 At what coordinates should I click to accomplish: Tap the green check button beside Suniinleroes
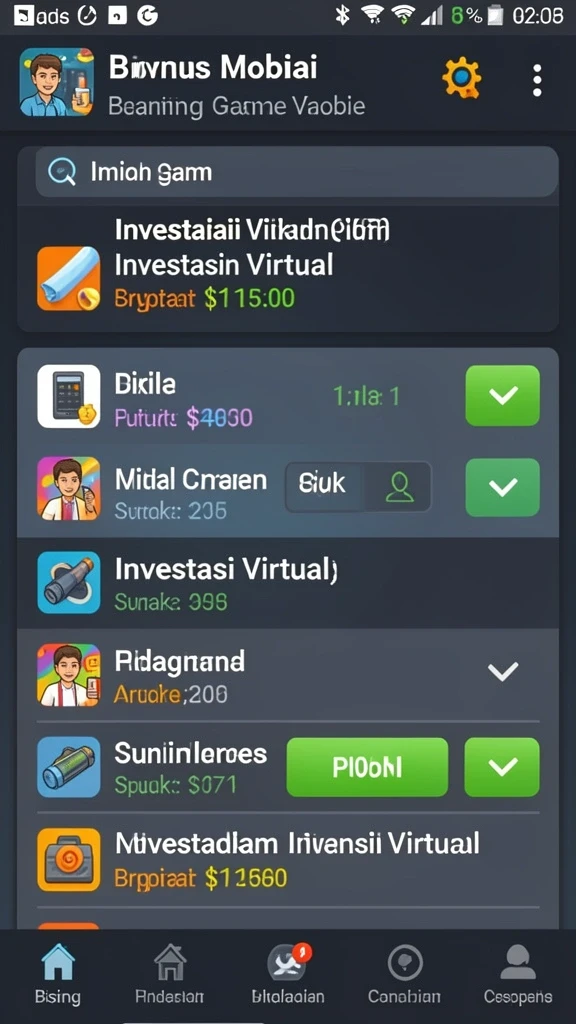click(x=502, y=767)
